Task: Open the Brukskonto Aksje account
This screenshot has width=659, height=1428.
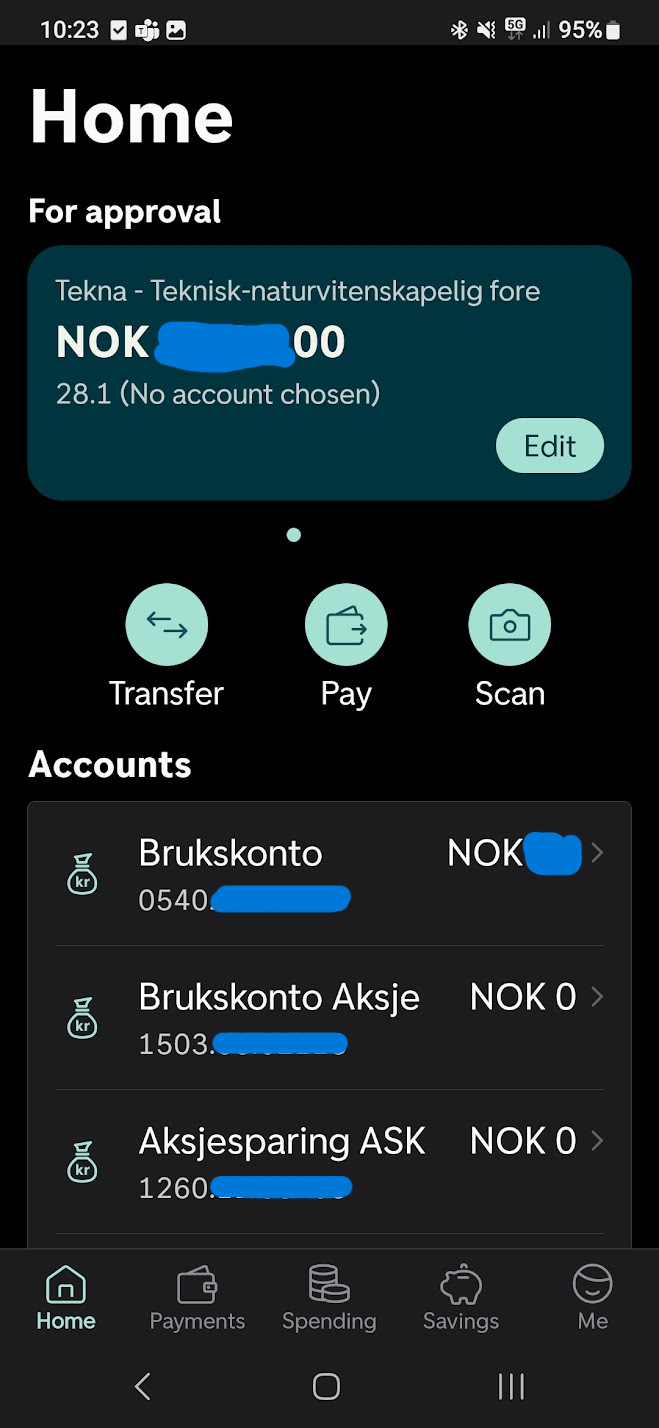Action: coord(329,1018)
